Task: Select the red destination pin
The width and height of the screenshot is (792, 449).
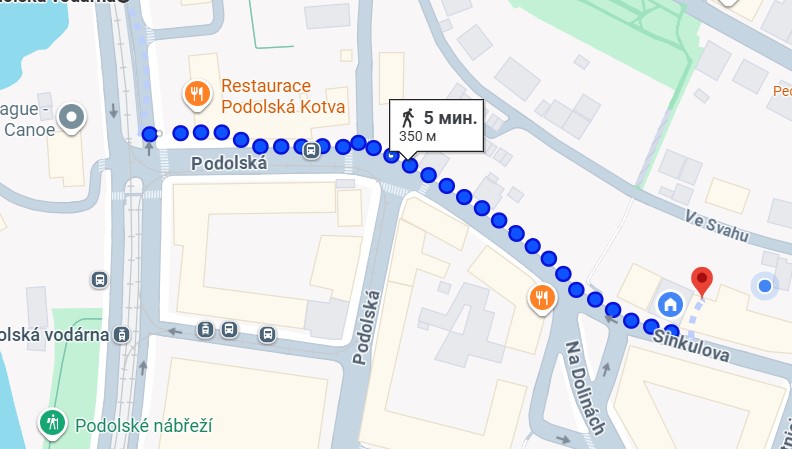Action: pyautogui.click(x=702, y=280)
